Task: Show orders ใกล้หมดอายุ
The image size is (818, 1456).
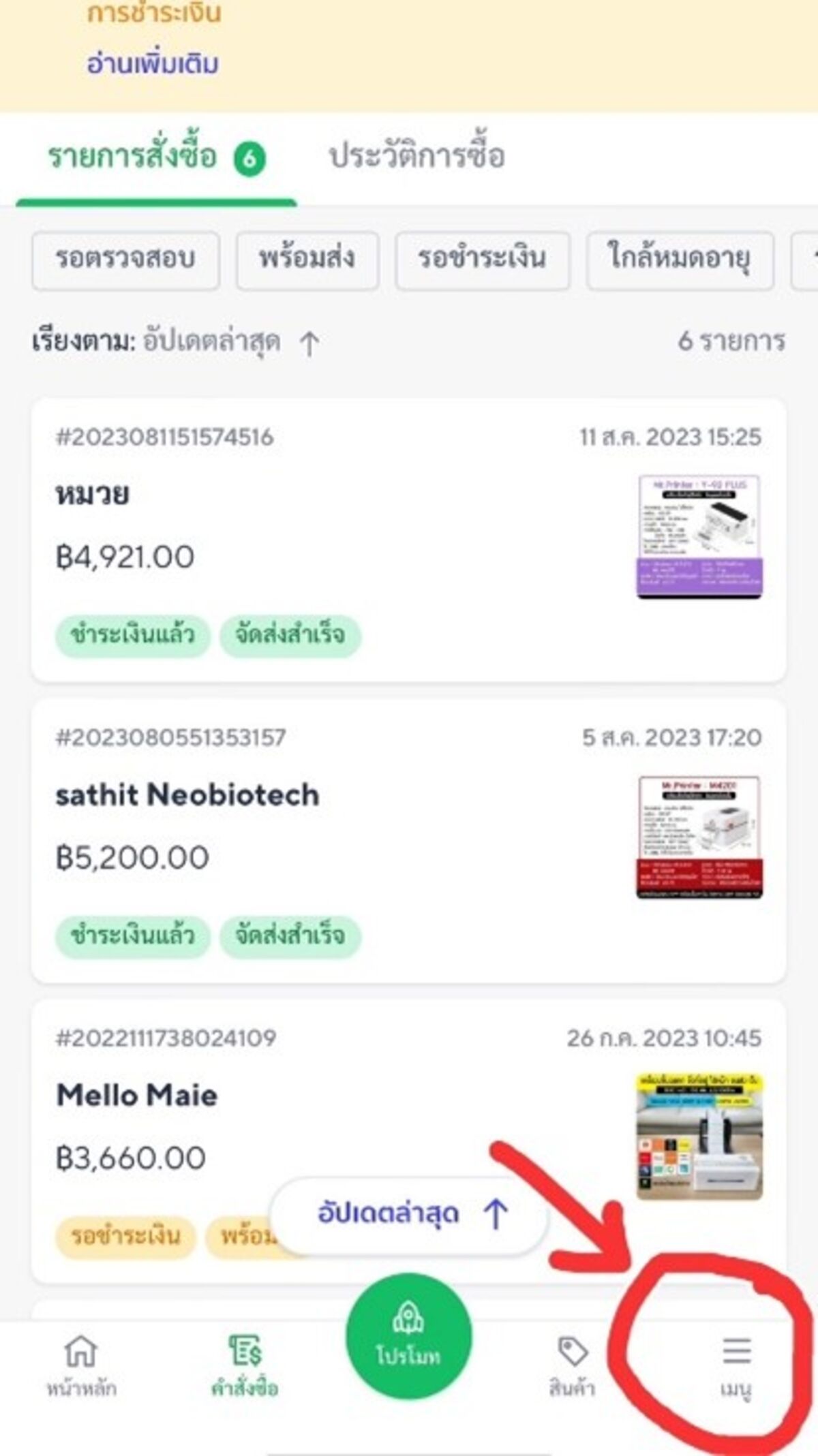Action: (680, 260)
